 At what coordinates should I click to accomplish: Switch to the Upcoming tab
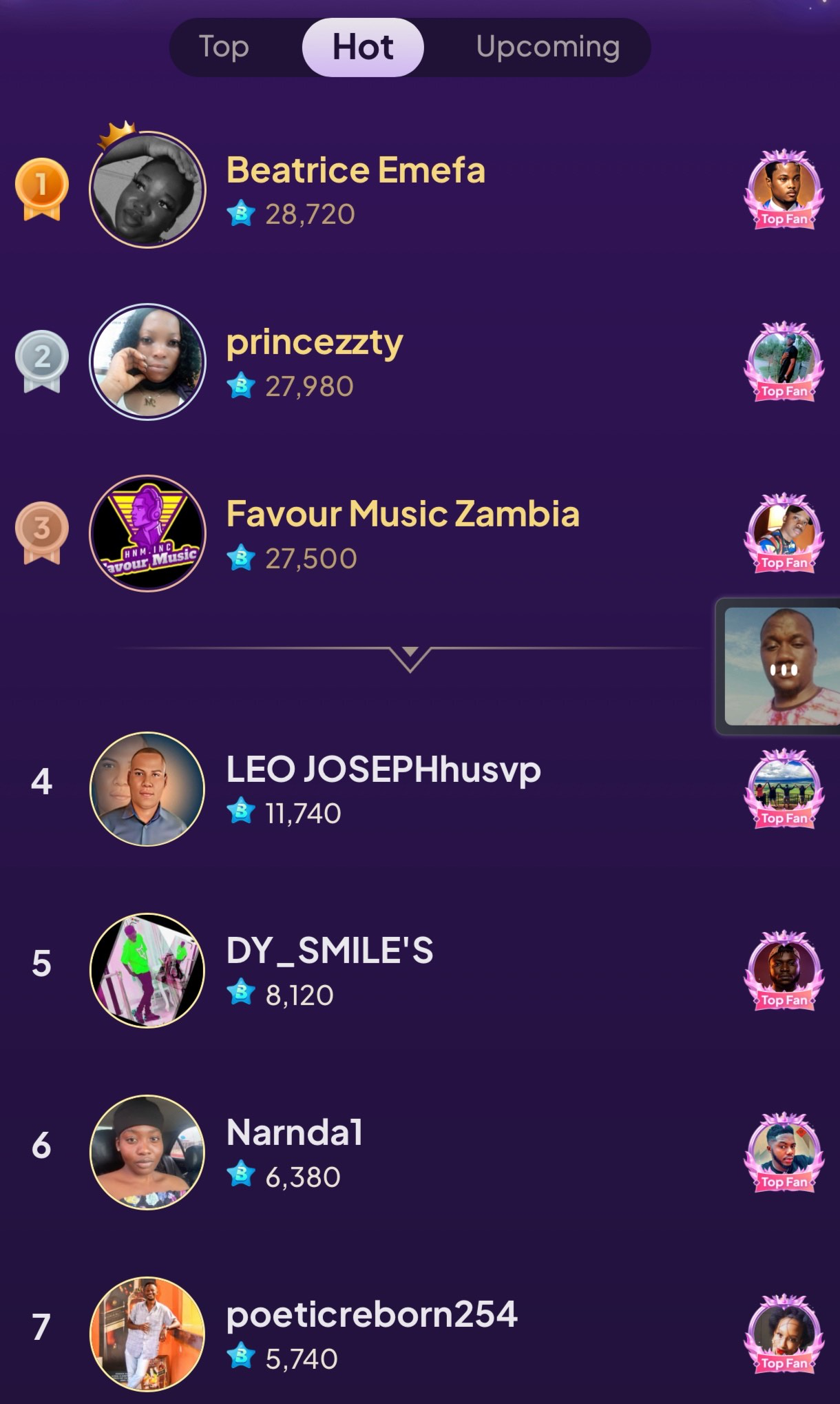(x=547, y=47)
